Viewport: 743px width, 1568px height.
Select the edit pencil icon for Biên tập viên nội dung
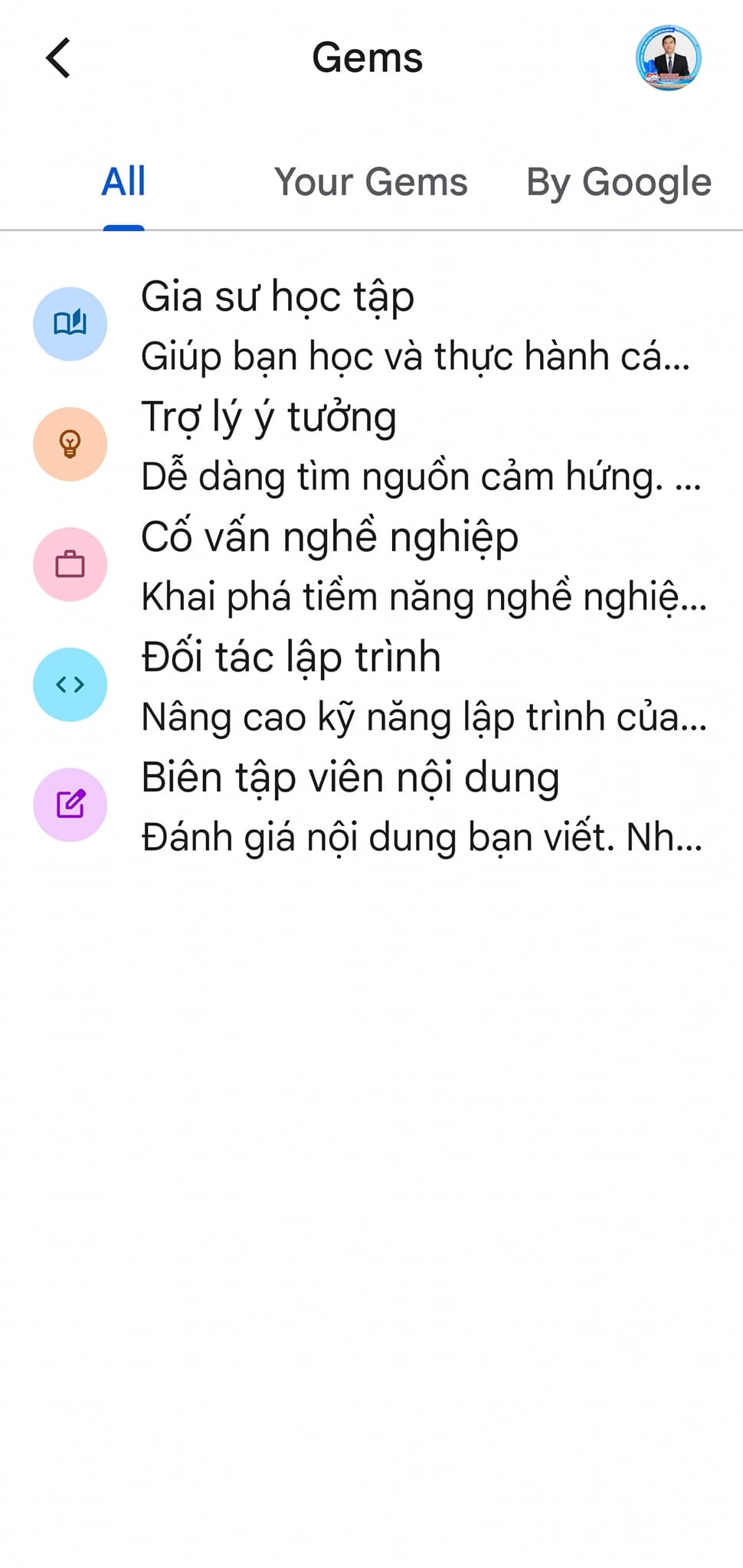click(x=70, y=805)
